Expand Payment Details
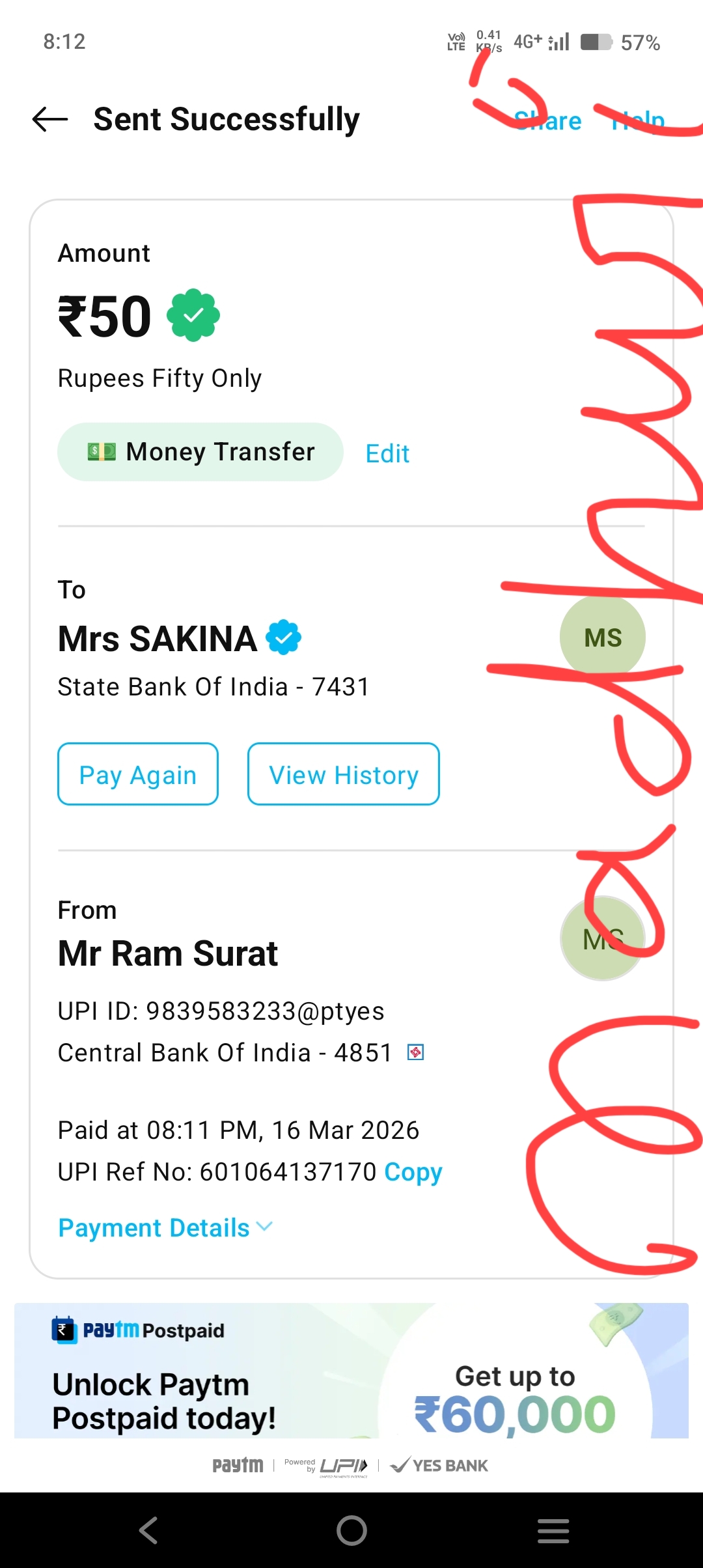This screenshot has height=1568, width=703. click(x=165, y=1227)
